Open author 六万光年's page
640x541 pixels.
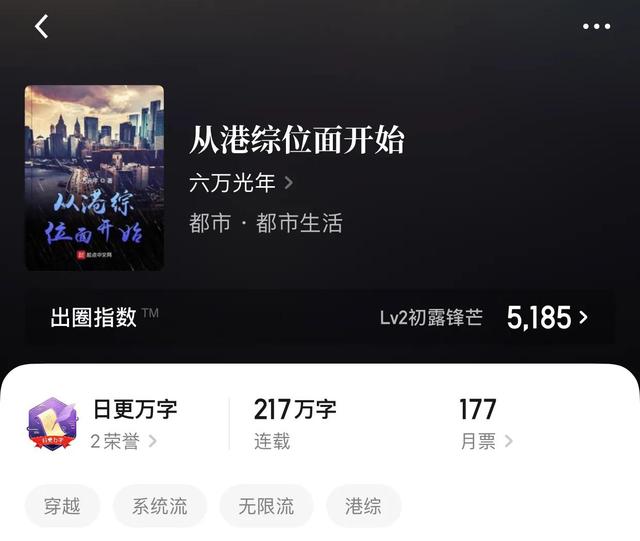pos(241,183)
